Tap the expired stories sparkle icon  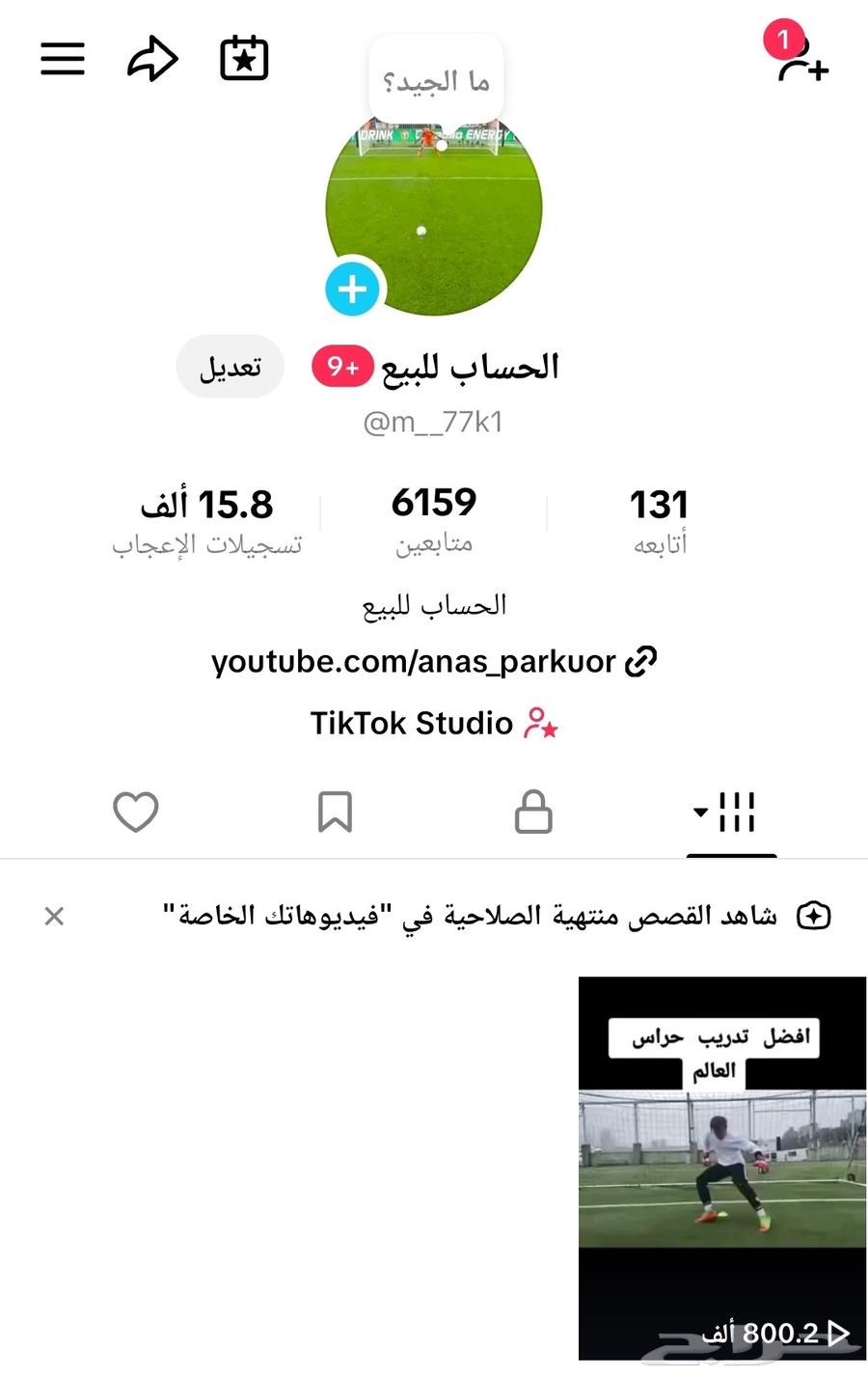[x=813, y=915]
